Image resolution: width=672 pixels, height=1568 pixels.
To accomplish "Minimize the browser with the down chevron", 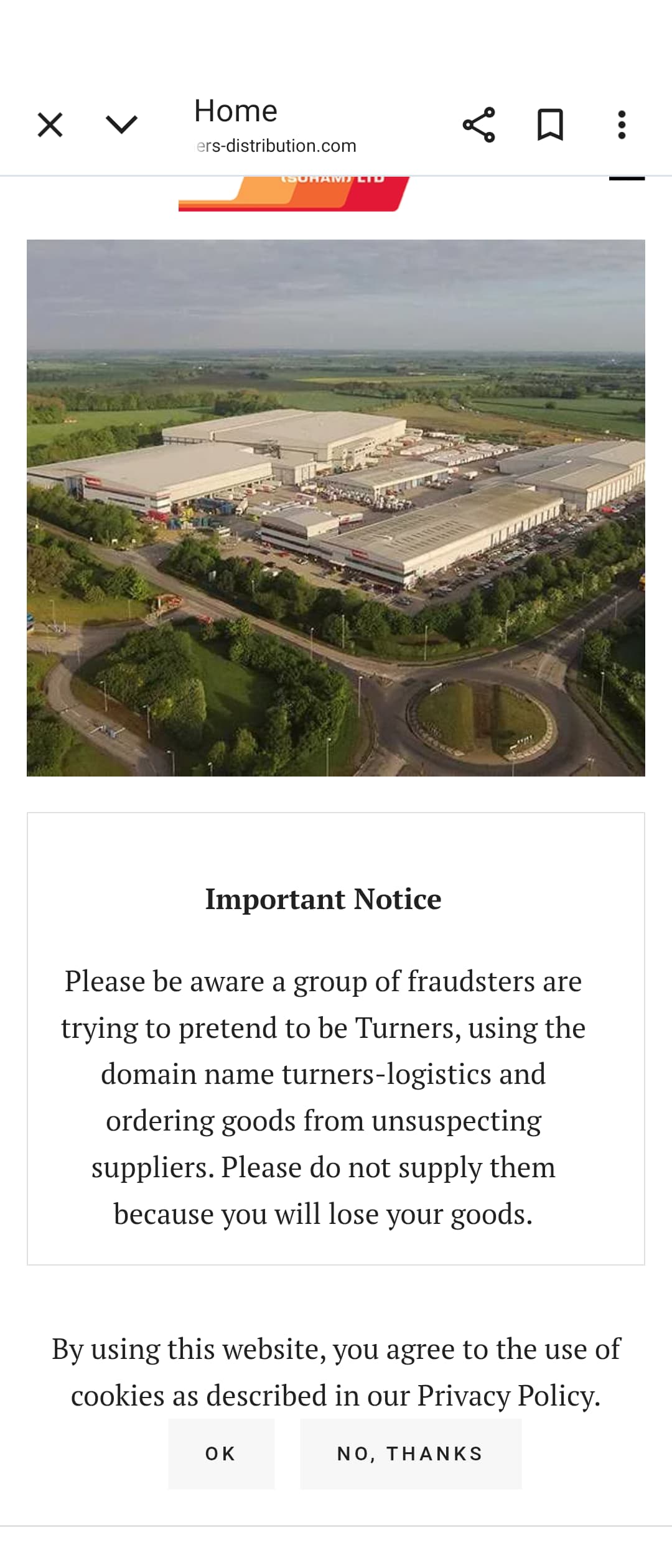I will point(121,124).
